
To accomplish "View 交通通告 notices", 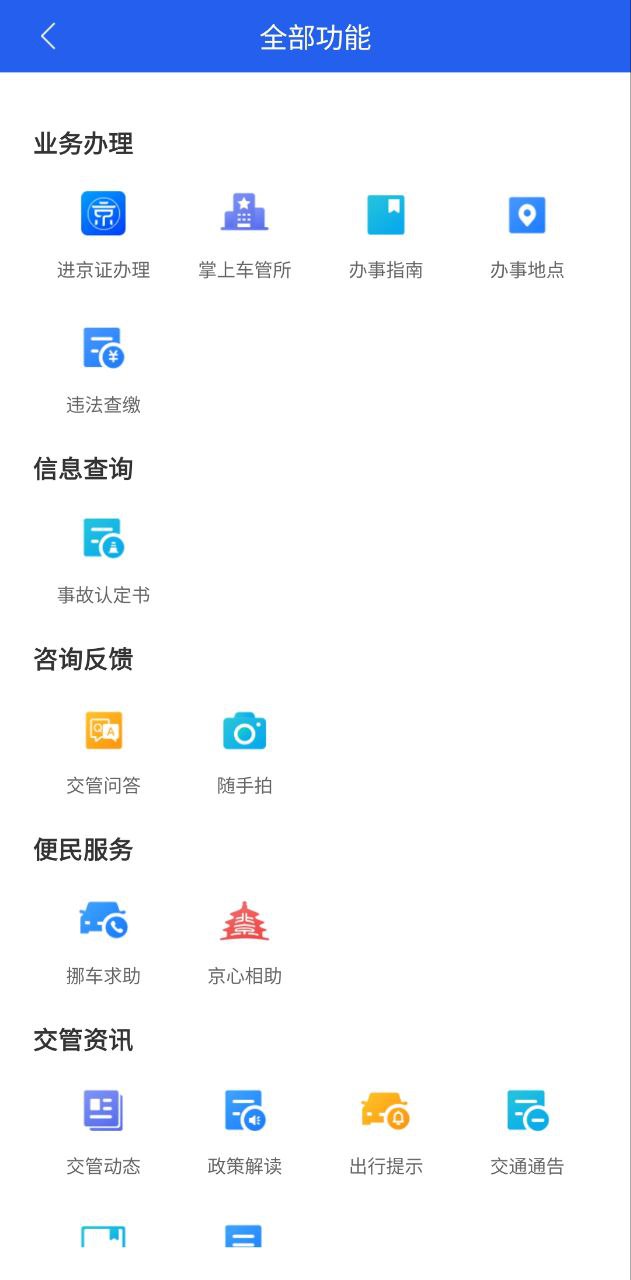I will point(527,1132).
